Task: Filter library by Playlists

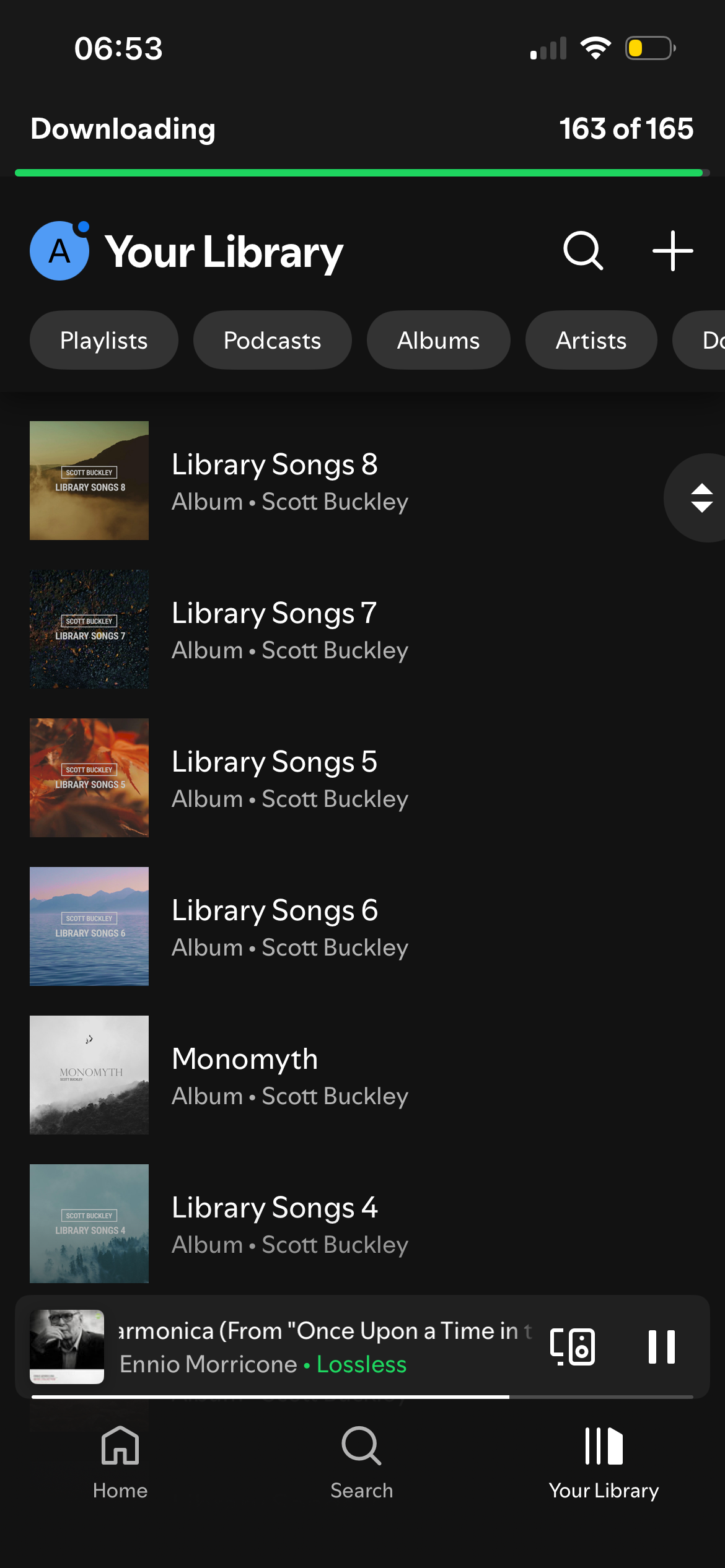Action: pyautogui.click(x=104, y=341)
